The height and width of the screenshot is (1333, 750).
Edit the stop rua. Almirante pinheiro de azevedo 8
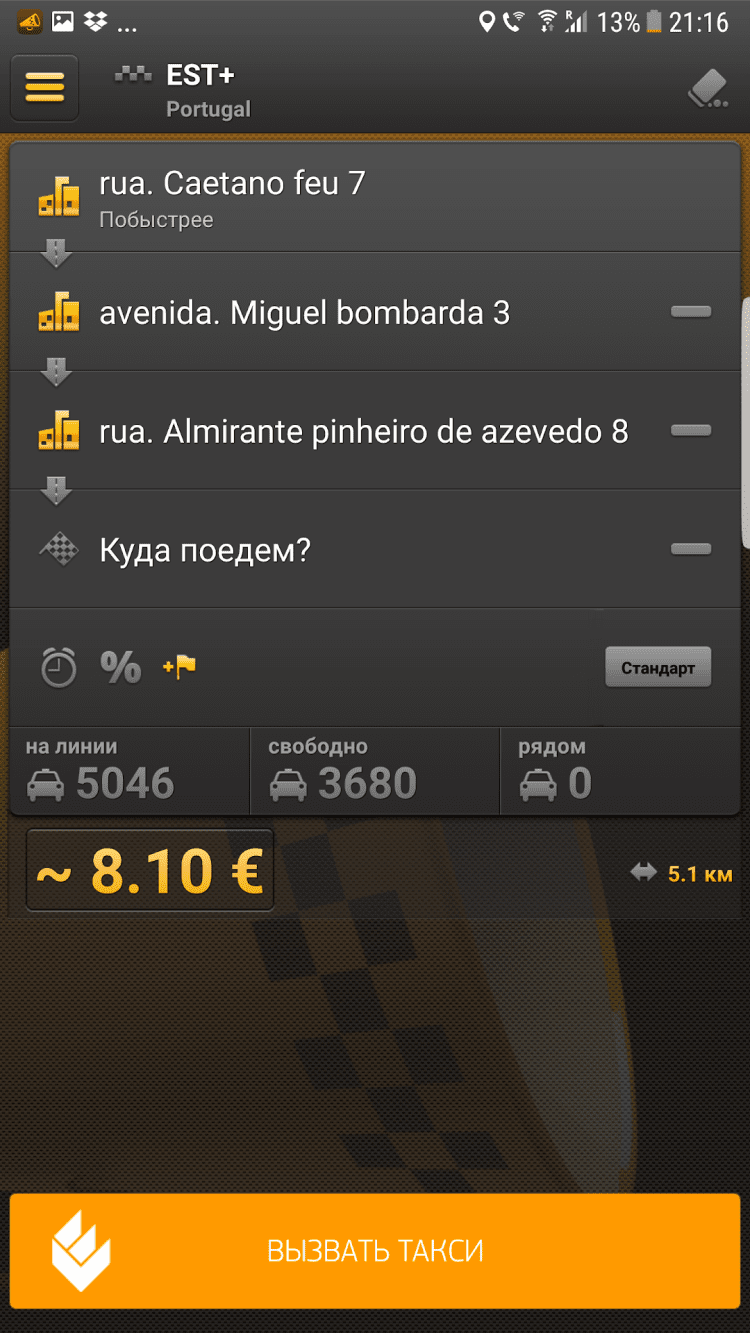click(363, 431)
